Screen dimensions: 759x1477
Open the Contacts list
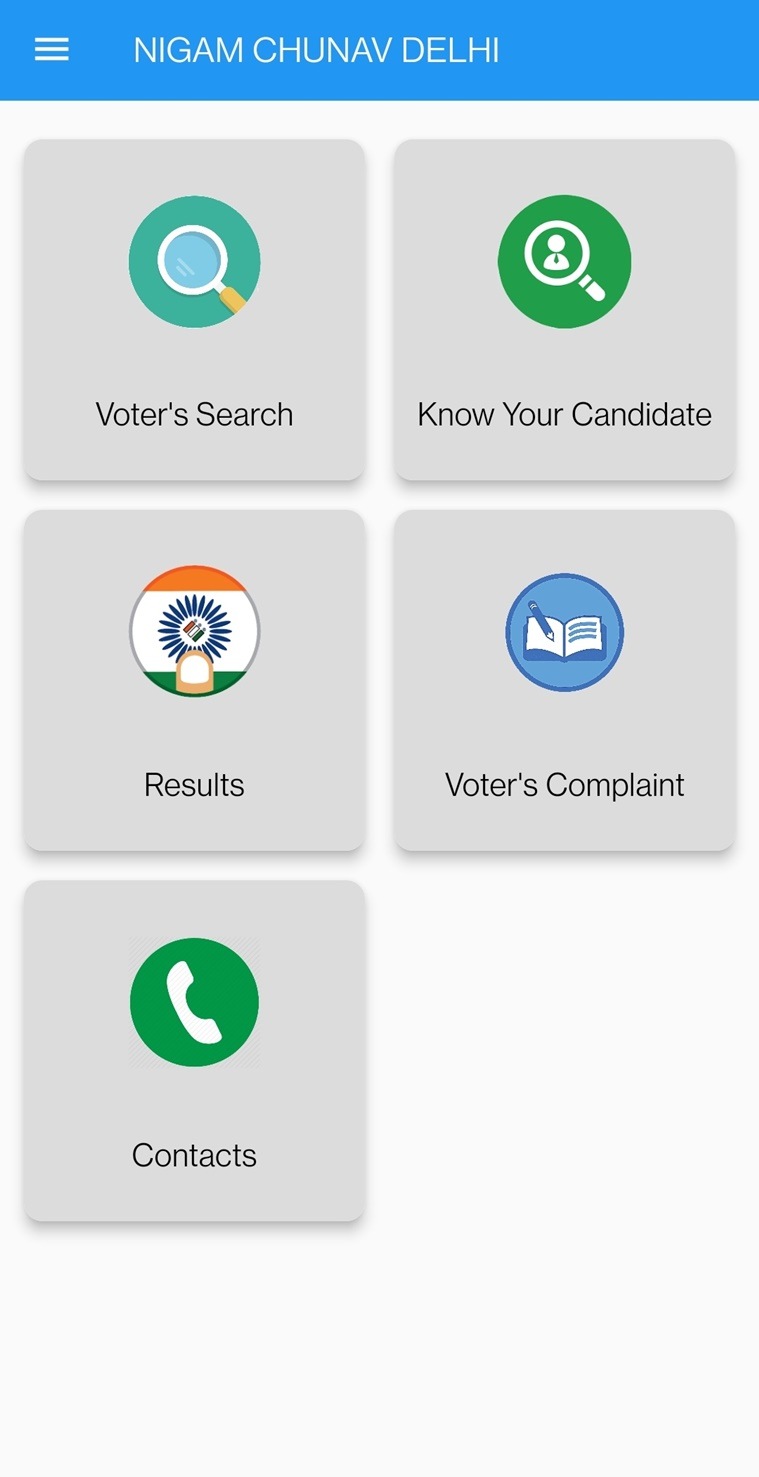pos(194,1051)
